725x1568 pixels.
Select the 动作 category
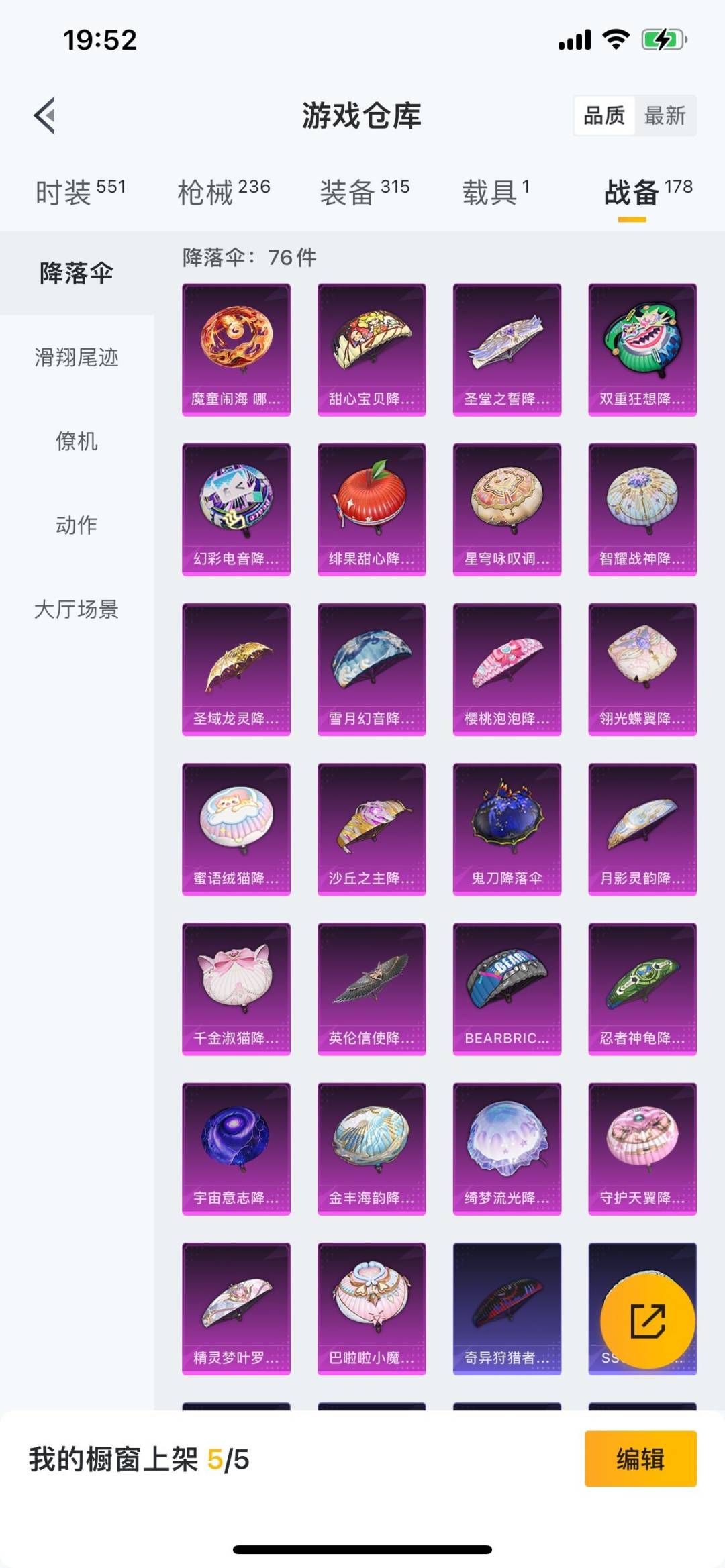[x=77, y=525]
